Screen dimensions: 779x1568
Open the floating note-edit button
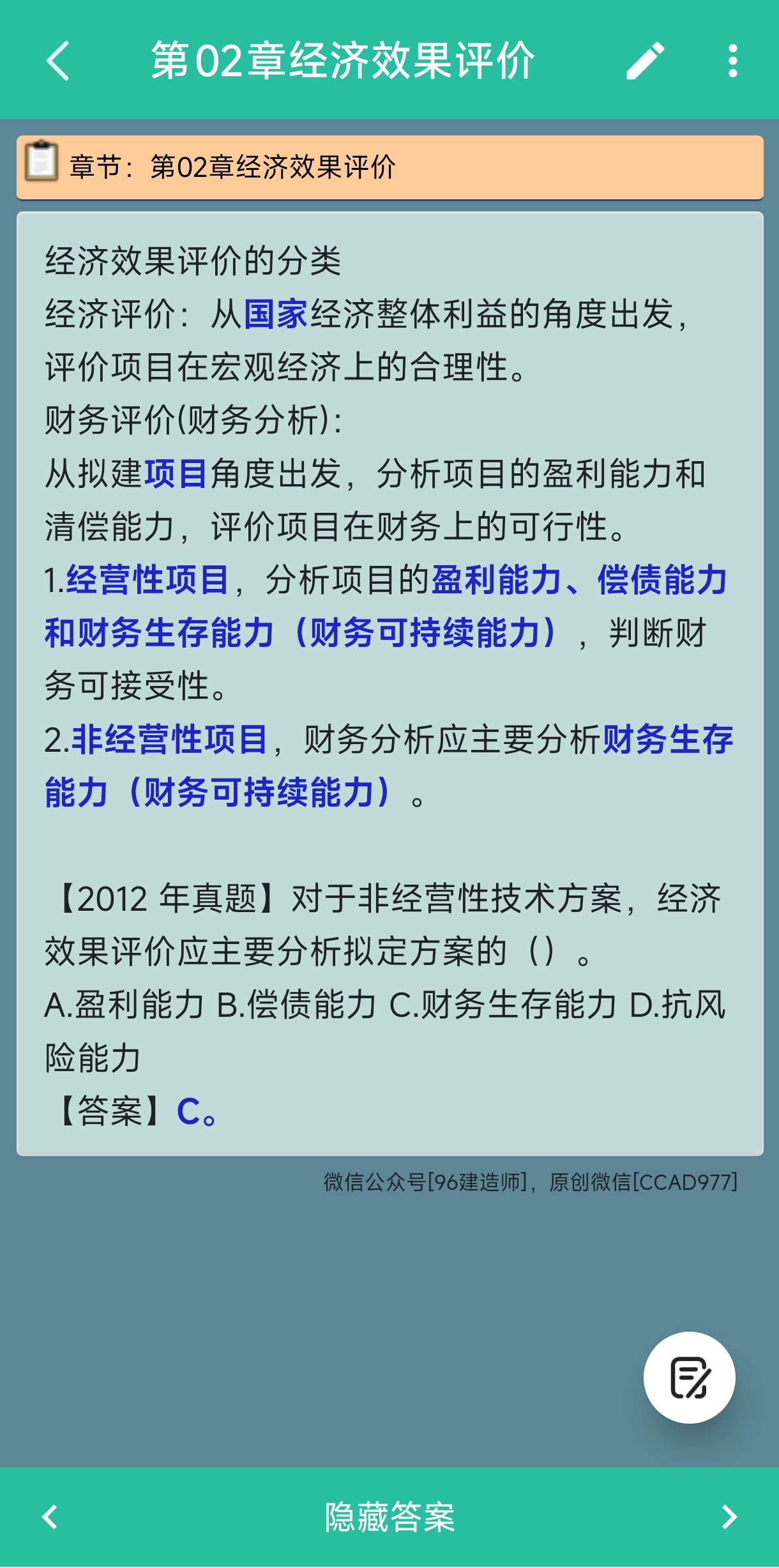pyautogui.click(x=689, y=1378)
